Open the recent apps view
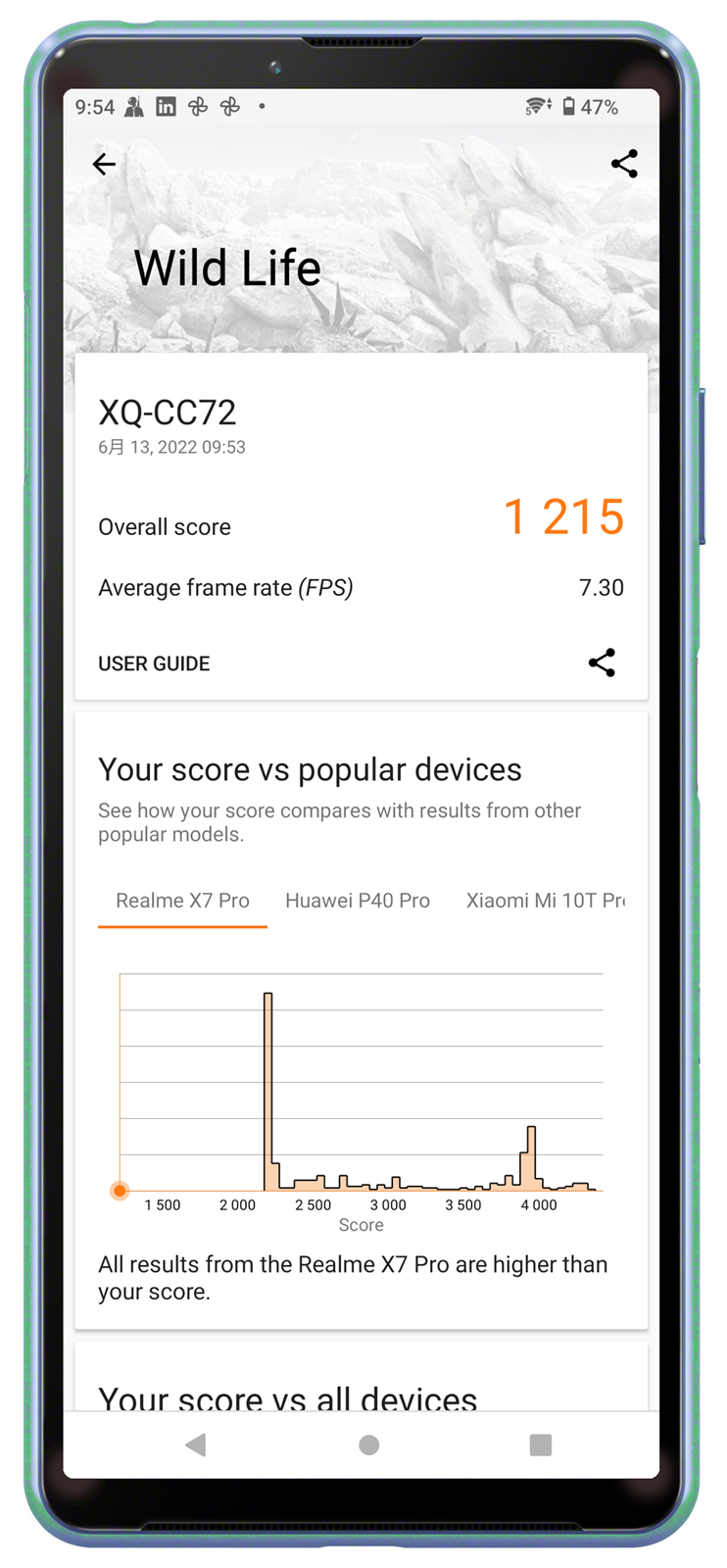Viewport: 727px width, 1568px height. [540, 1445]
